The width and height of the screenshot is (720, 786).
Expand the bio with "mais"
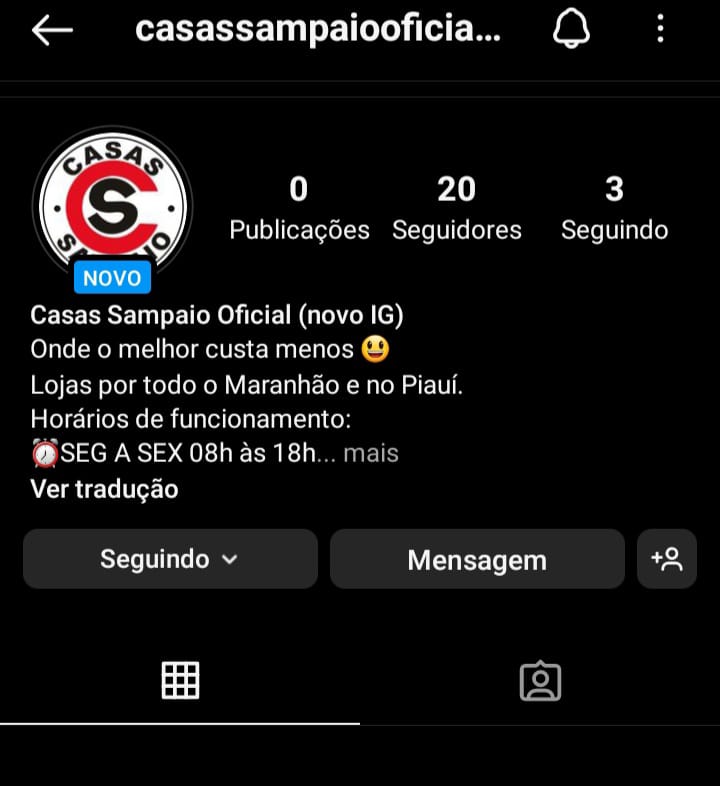click(x=371, y=453)
